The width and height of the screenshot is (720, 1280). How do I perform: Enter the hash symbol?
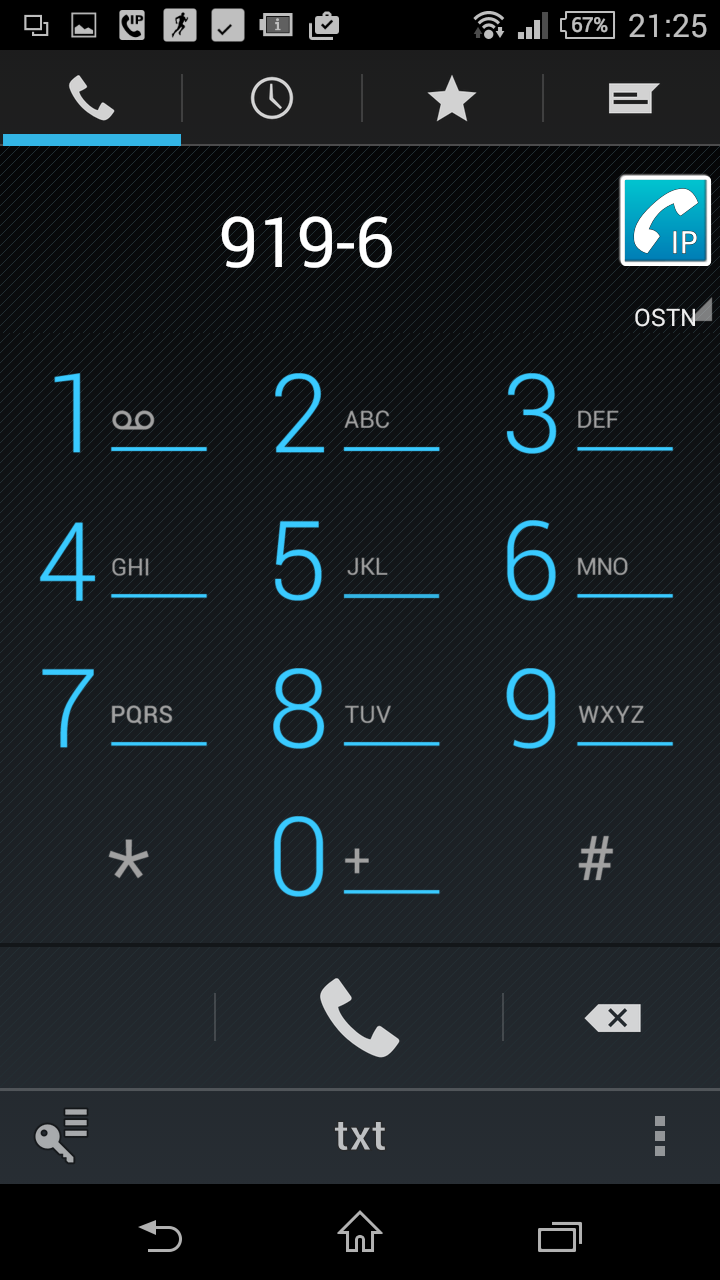[595, 858]
